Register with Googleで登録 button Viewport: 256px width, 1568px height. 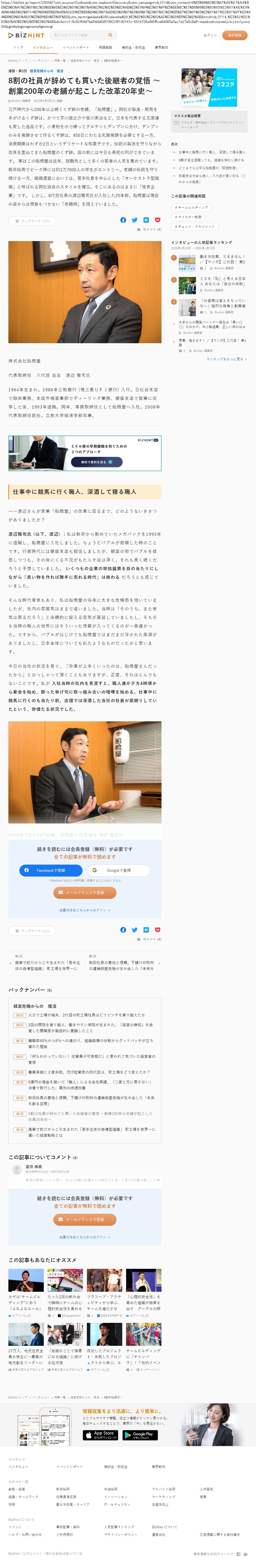(118, 870)
